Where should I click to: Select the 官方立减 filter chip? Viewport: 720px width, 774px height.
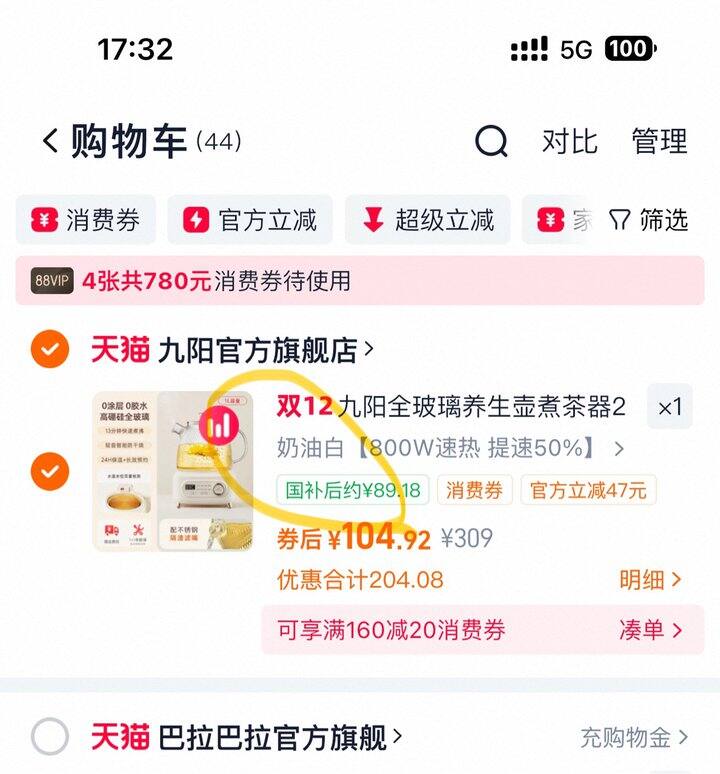250,220
